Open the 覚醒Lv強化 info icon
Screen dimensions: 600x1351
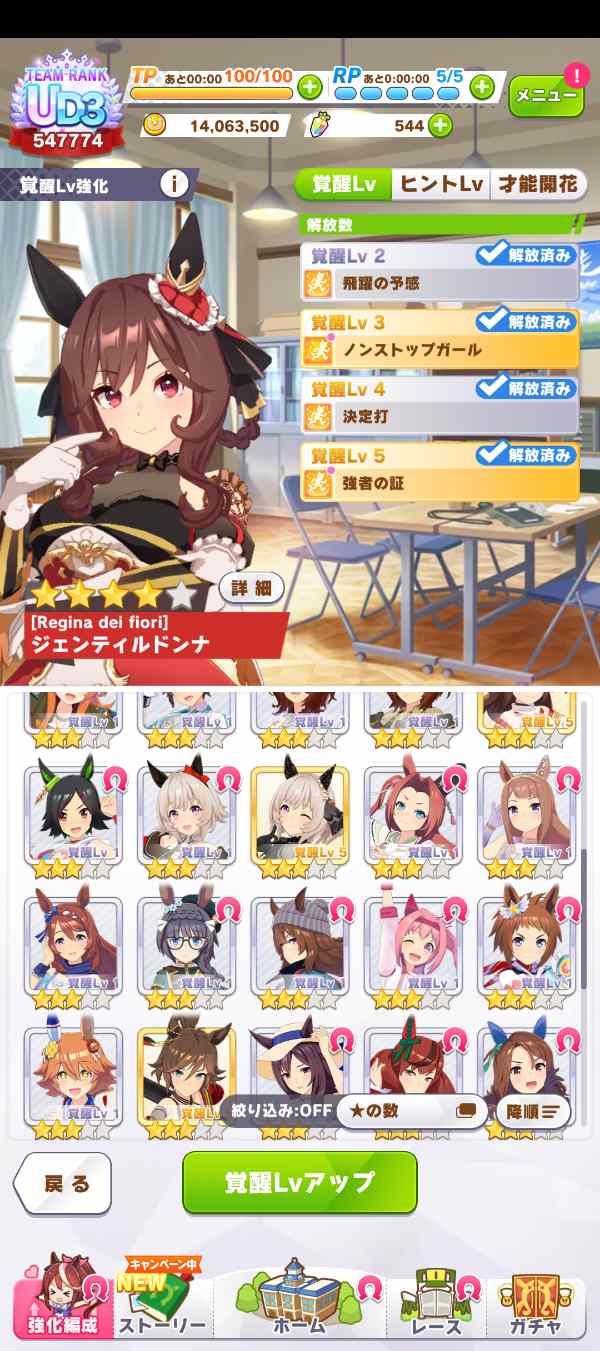pyautogui.click(x=174, y=184)
